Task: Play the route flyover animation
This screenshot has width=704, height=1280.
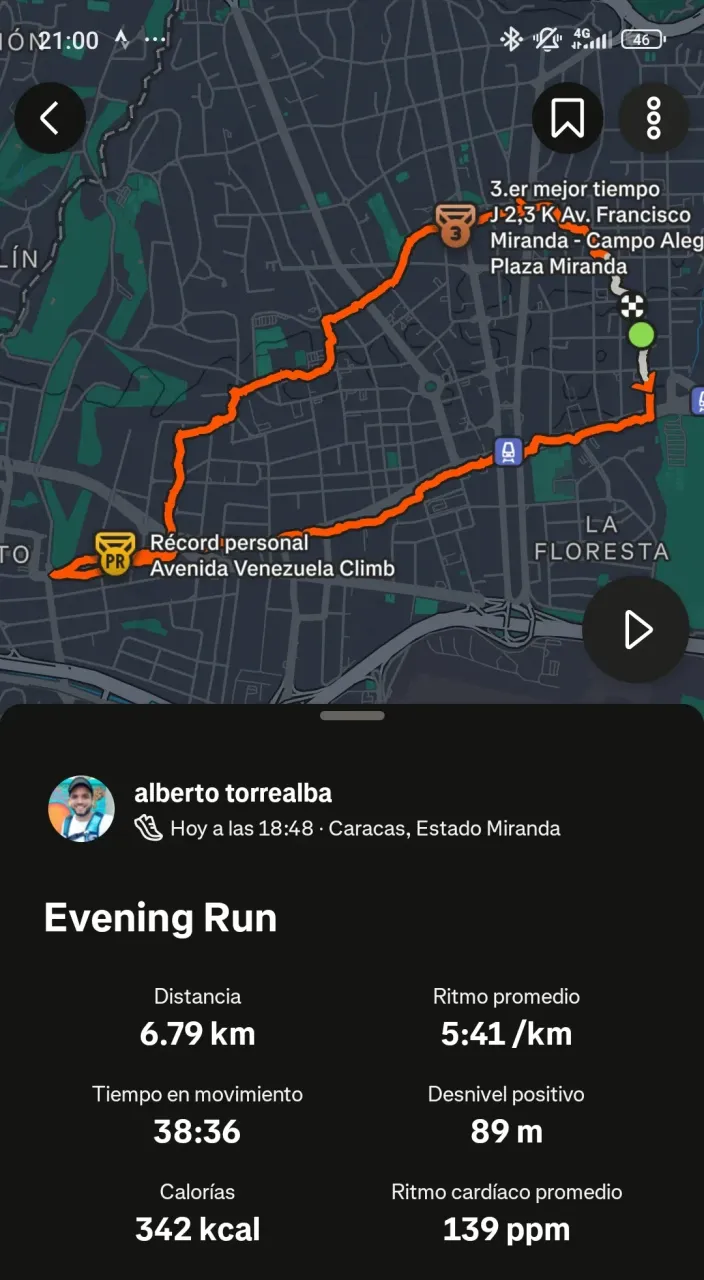Action: [x=636, y=630]
